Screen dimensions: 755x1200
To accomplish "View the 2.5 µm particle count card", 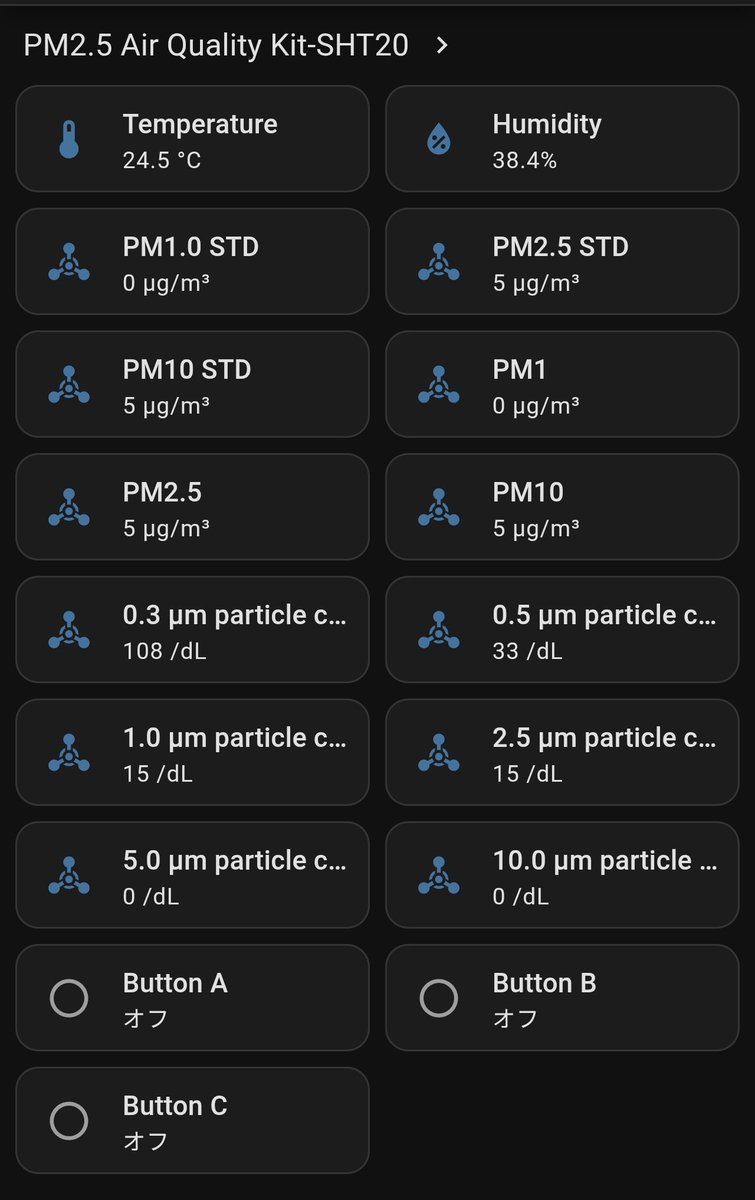I will [x=562, y=753].
